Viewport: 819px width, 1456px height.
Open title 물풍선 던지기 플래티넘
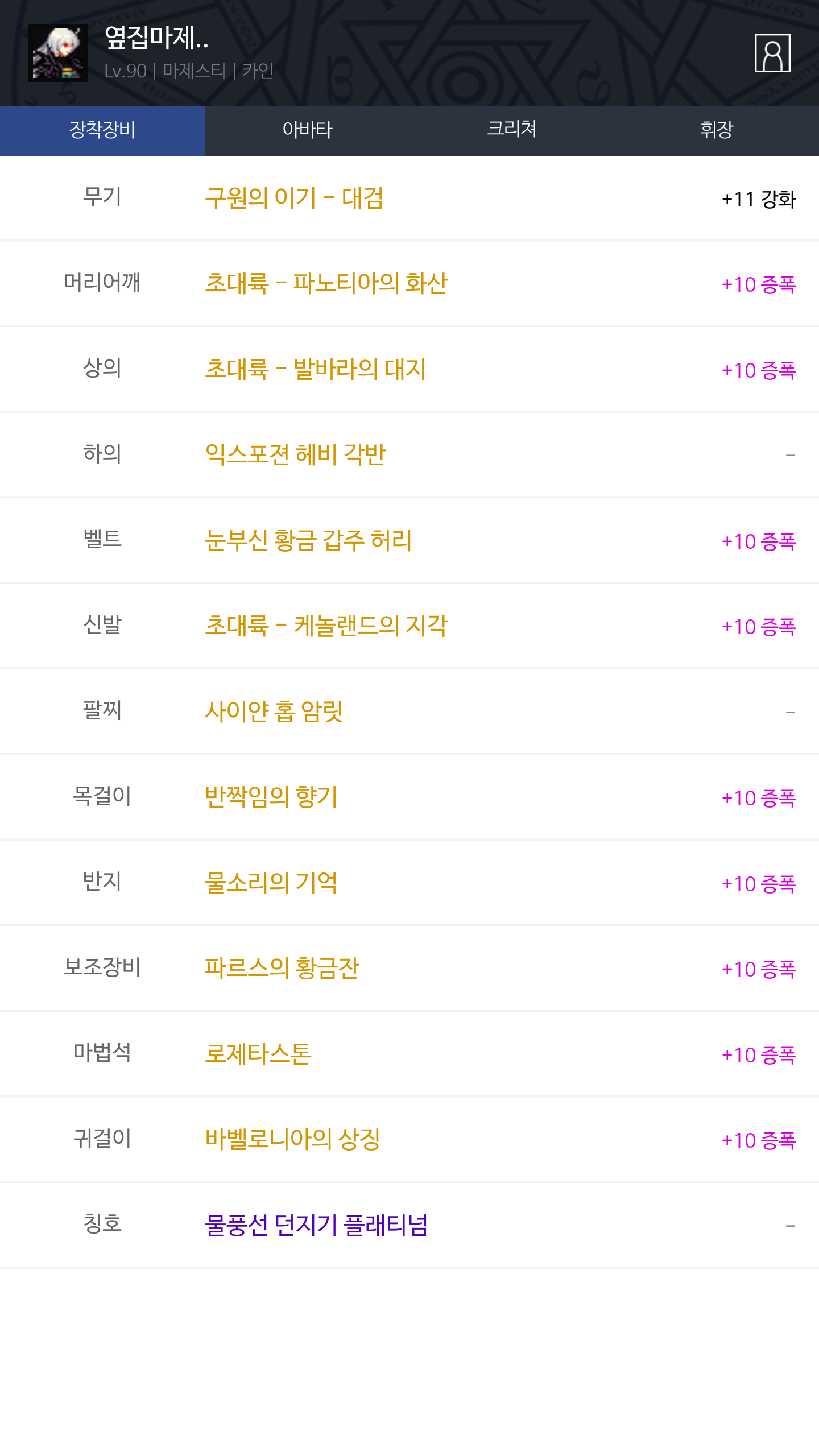(316, 1225)
